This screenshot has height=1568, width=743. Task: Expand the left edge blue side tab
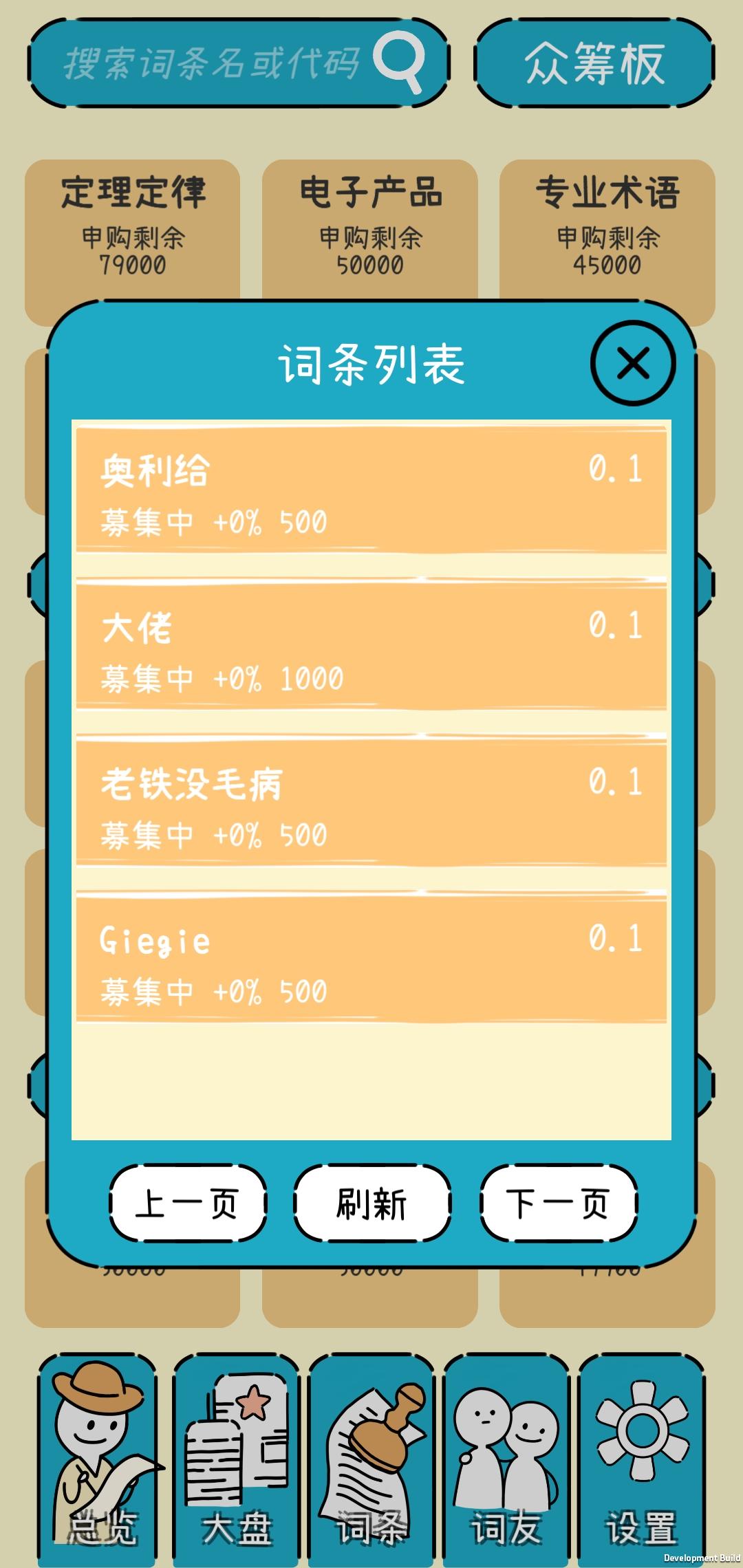[38, 585]
